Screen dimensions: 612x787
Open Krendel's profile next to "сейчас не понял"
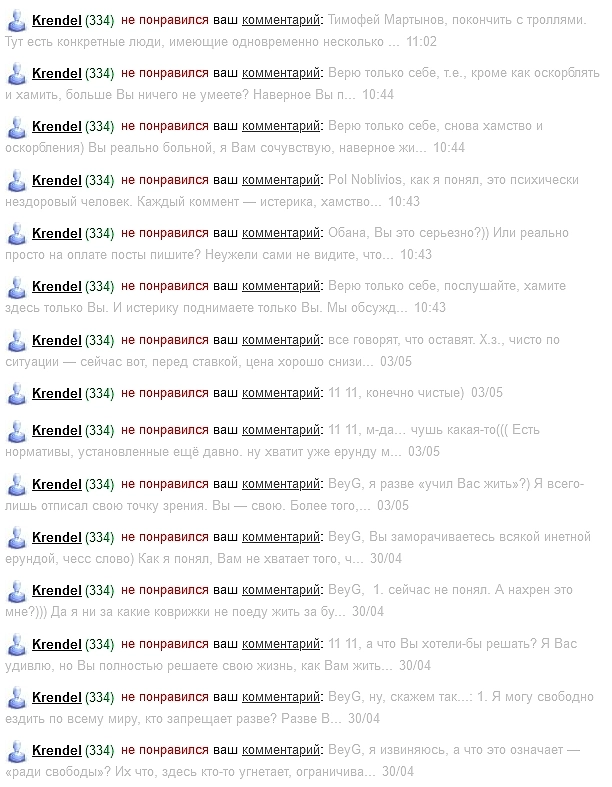coord(56,590)
